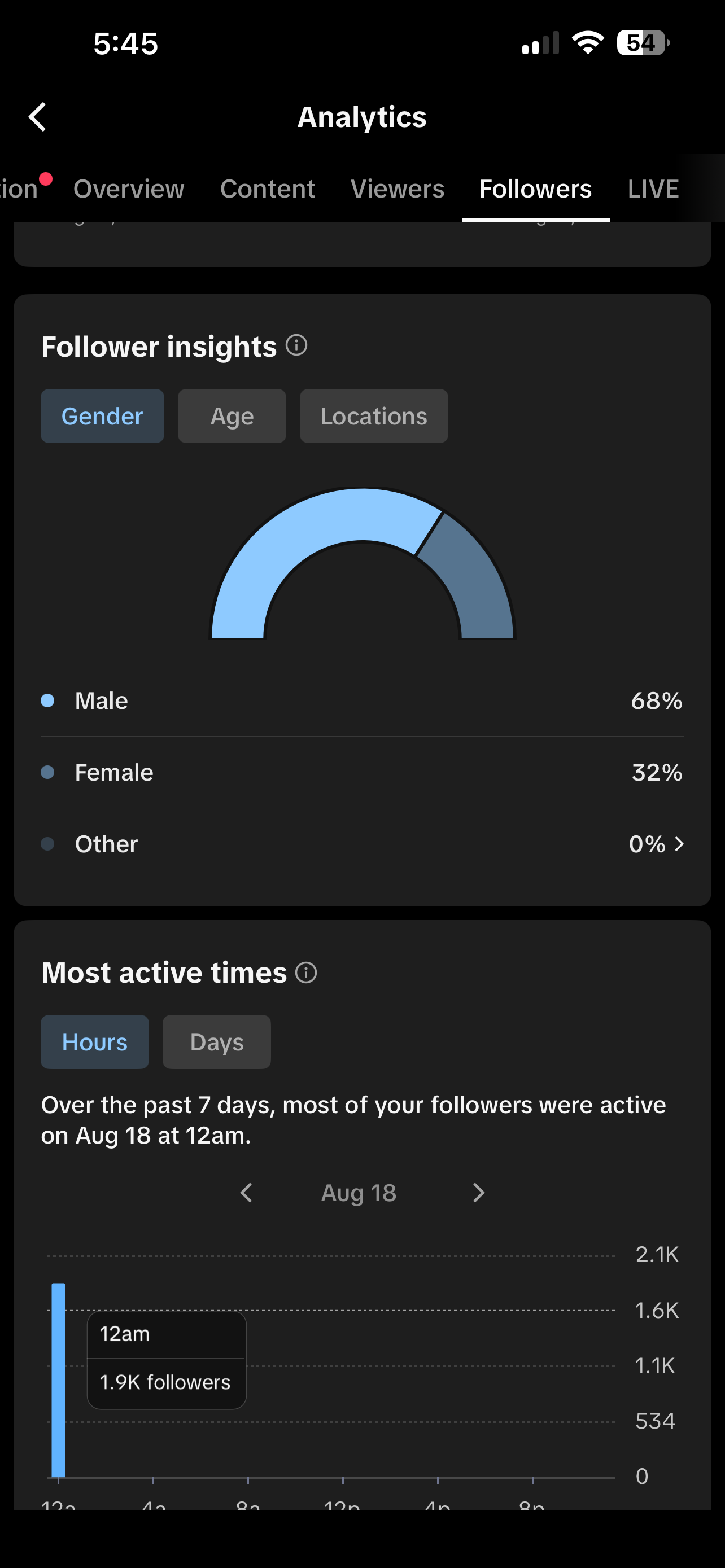The width and height of the screenshot is (725, 1568).
Task: Select the Gender chip
Action: coord(102,416)
